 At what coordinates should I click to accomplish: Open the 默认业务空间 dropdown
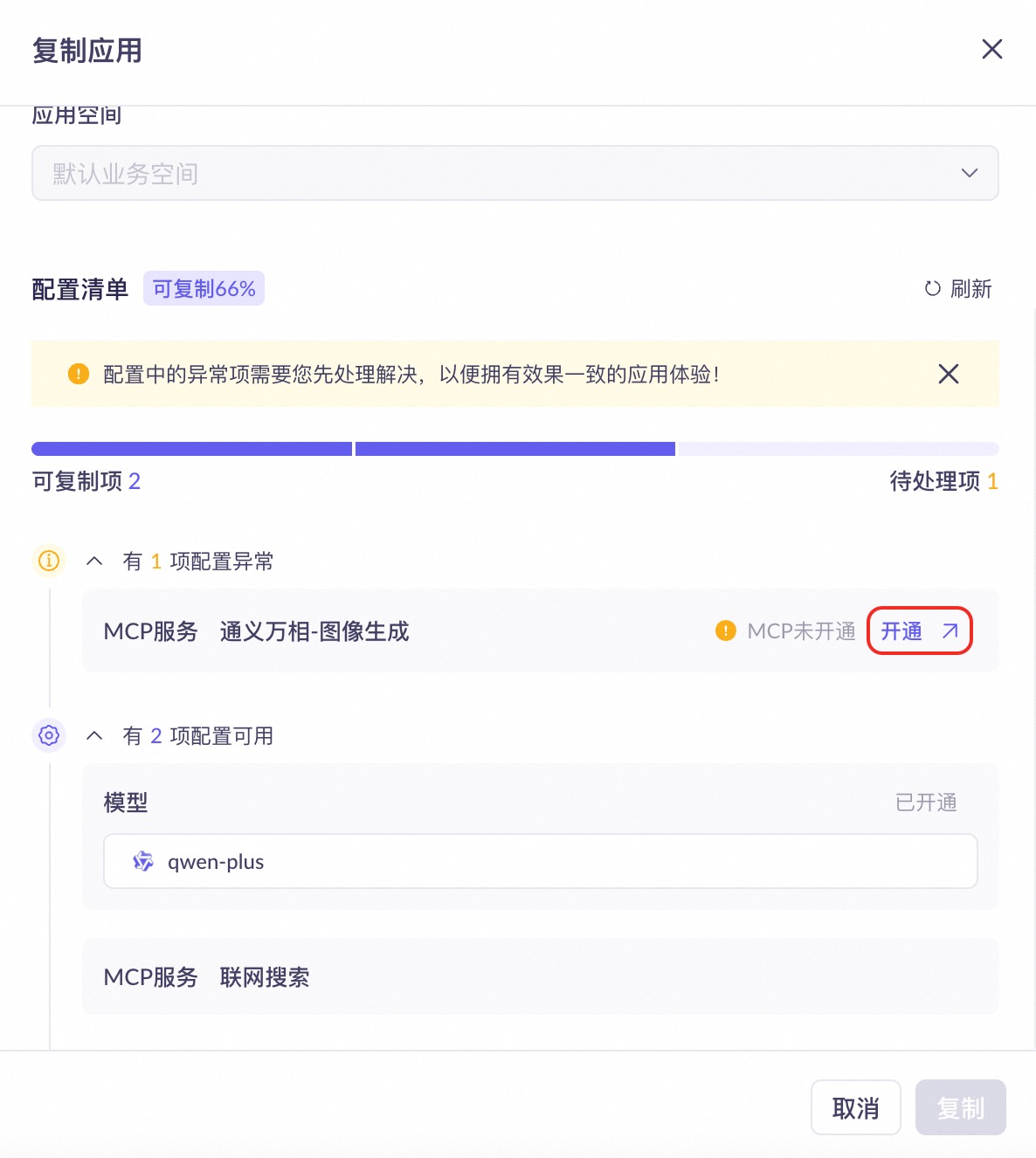[515, 173]
